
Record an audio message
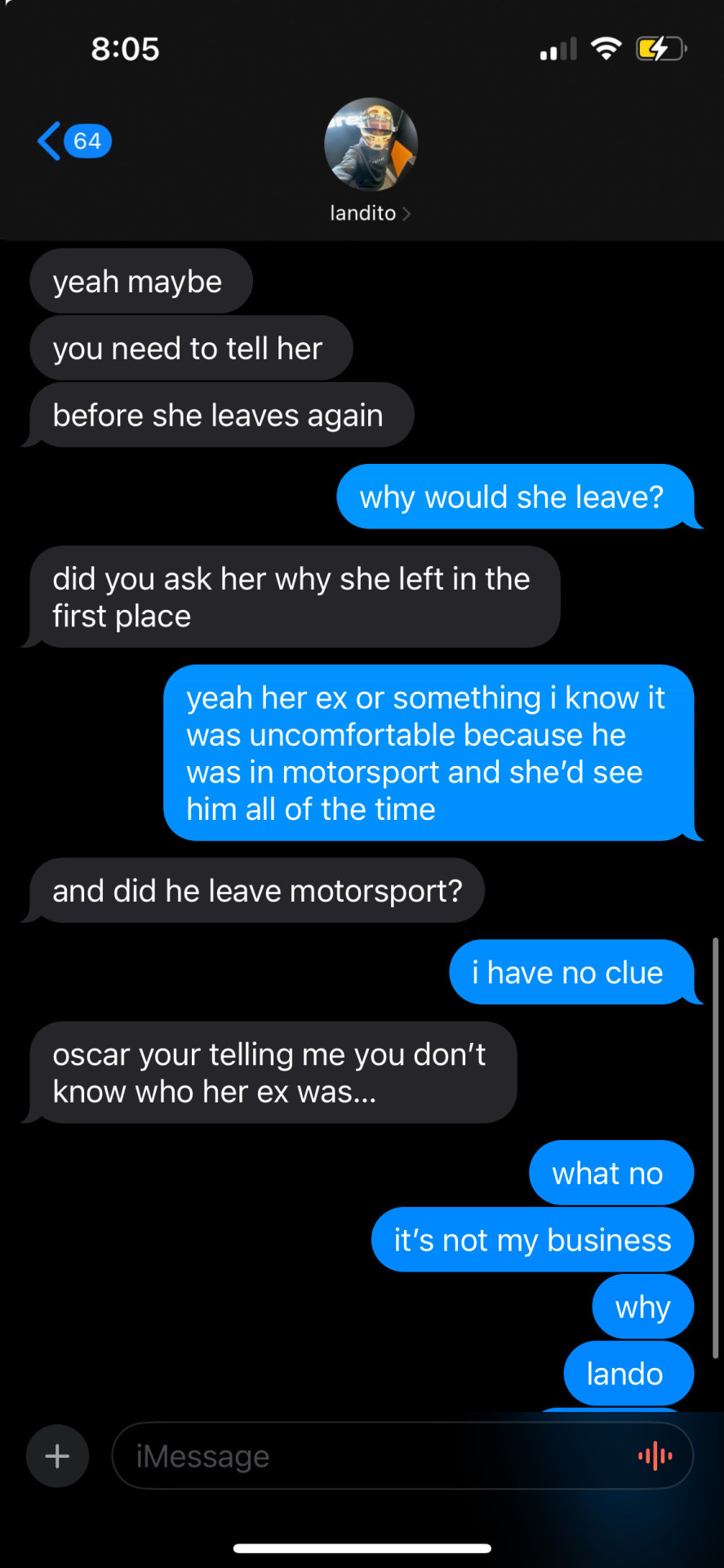coord(655,1456)
